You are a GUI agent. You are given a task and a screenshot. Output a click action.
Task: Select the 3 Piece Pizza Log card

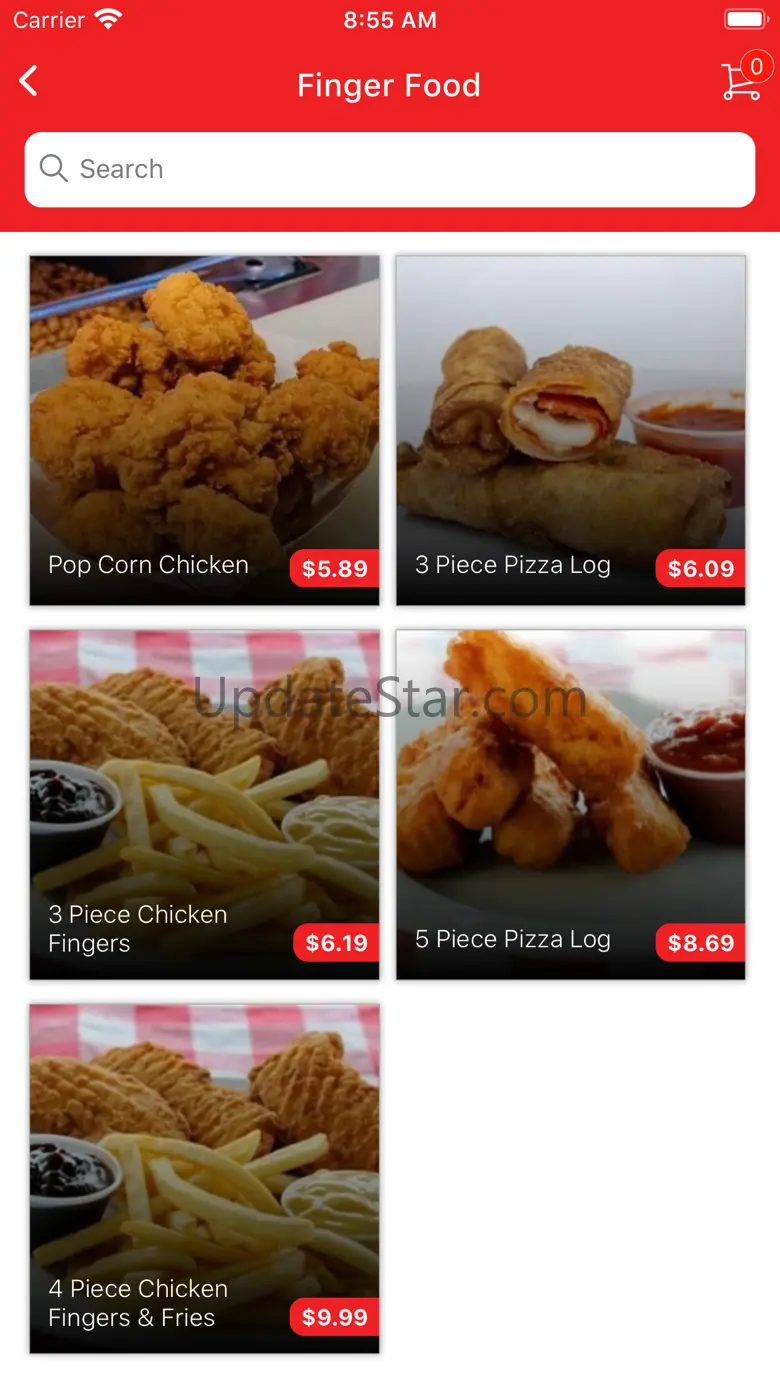[x=570, y=430]
